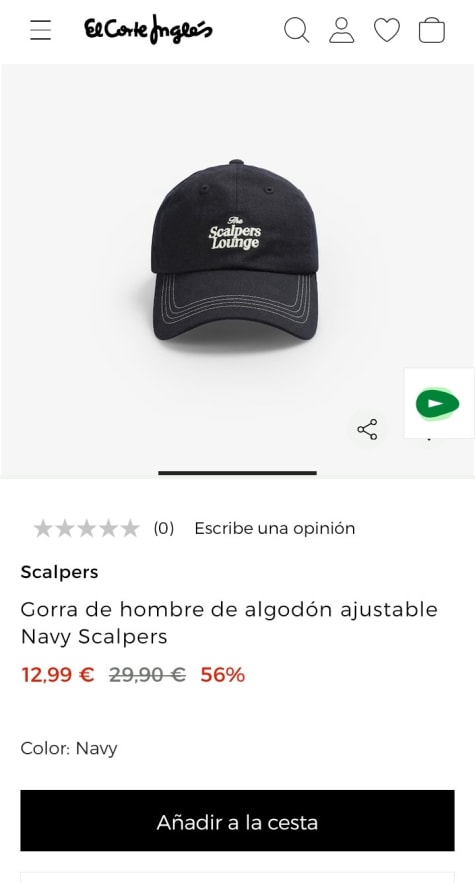475x883 pixels.
Task: Share this cap product
Action: pyautogui.click(x=367, y=430)
